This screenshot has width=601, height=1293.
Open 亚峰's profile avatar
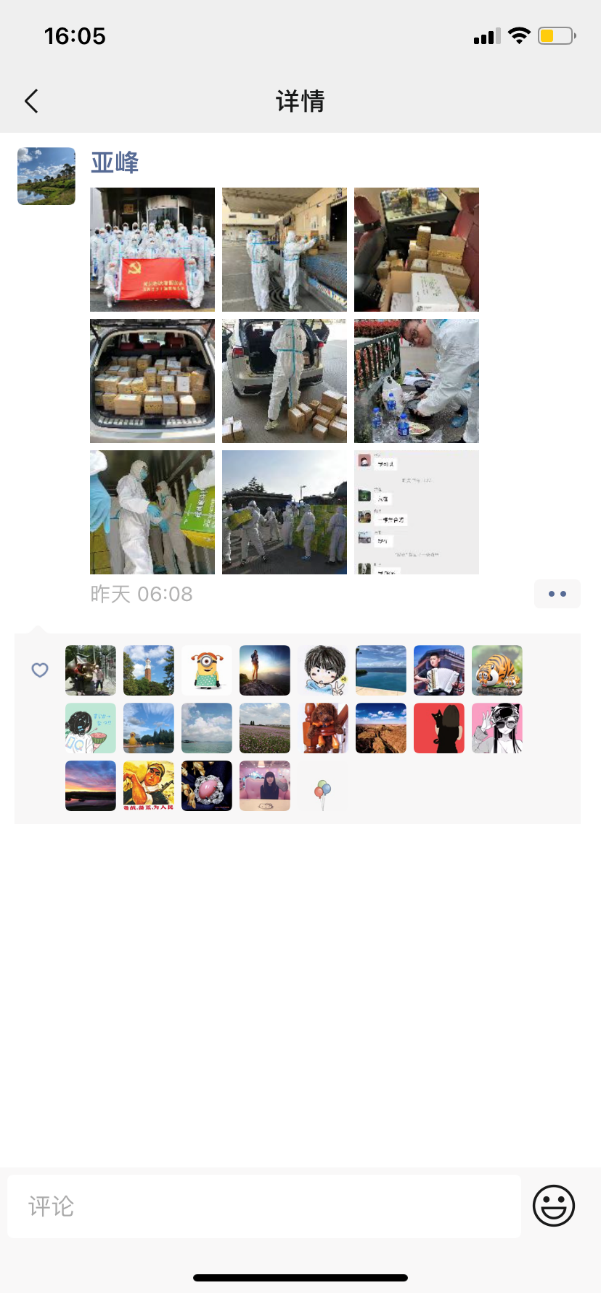(46, 176)
